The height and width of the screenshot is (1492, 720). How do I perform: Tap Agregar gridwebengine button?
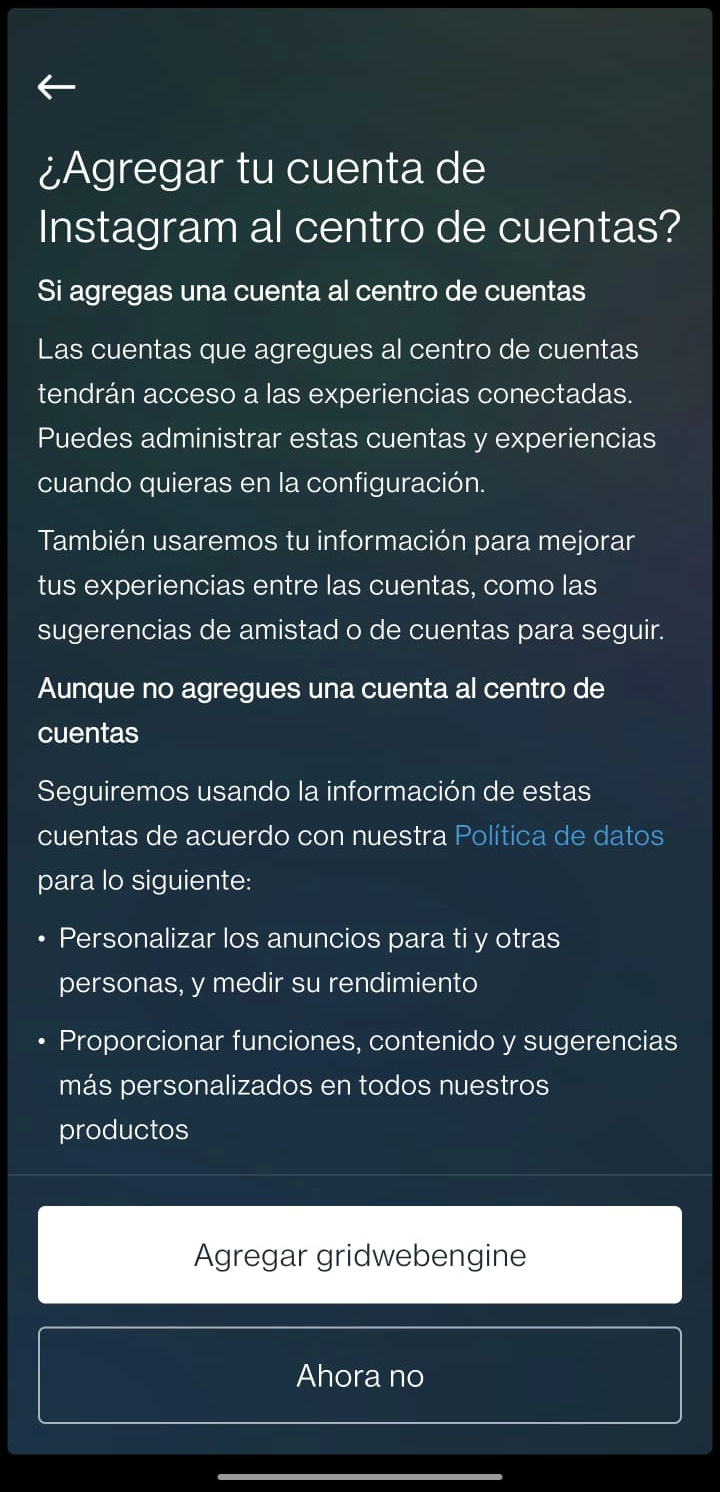[x=360, y=1255]
